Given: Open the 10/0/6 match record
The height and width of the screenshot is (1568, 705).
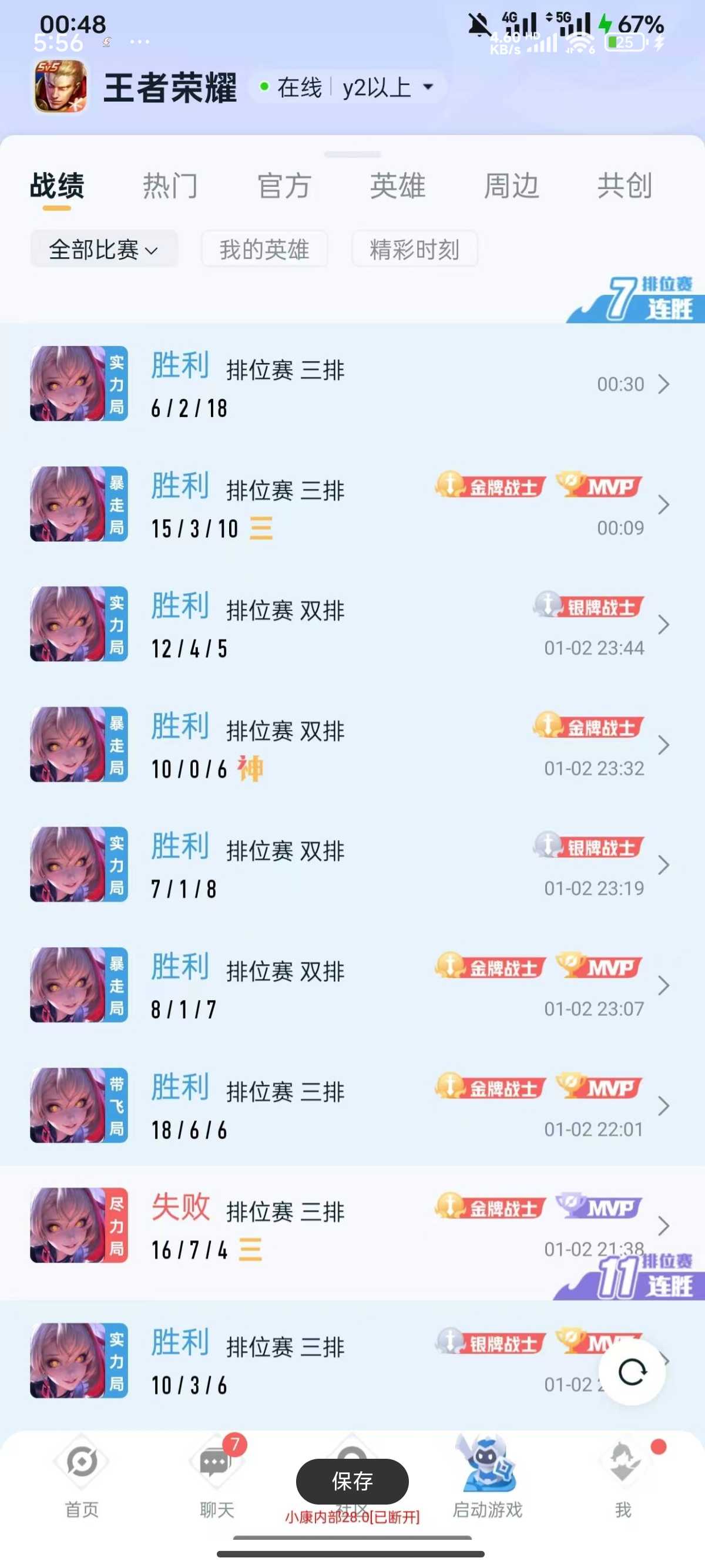Looking at the screenshot, I should point(352,745).
